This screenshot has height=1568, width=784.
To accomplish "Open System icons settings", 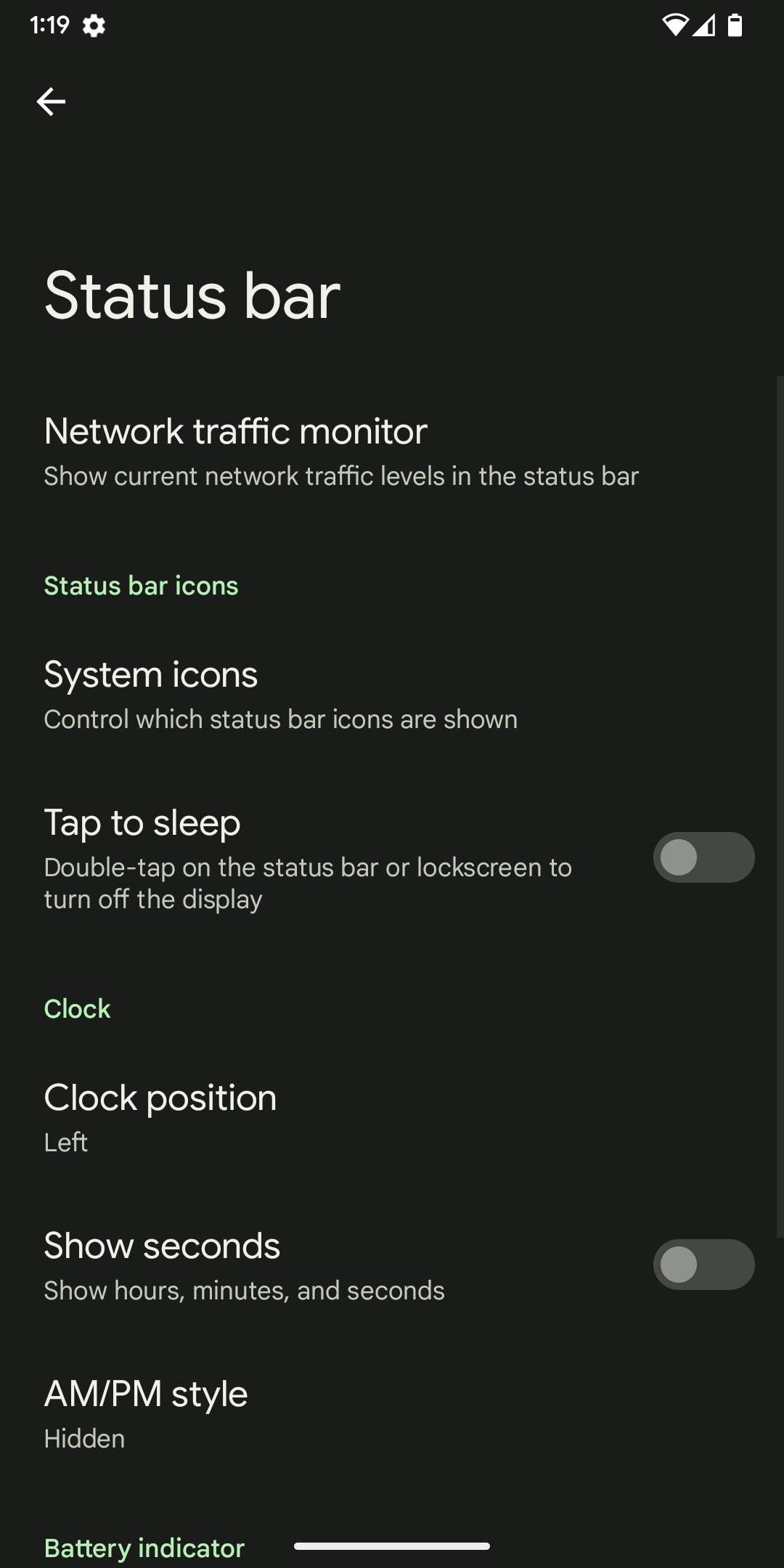I will [392, 695].
